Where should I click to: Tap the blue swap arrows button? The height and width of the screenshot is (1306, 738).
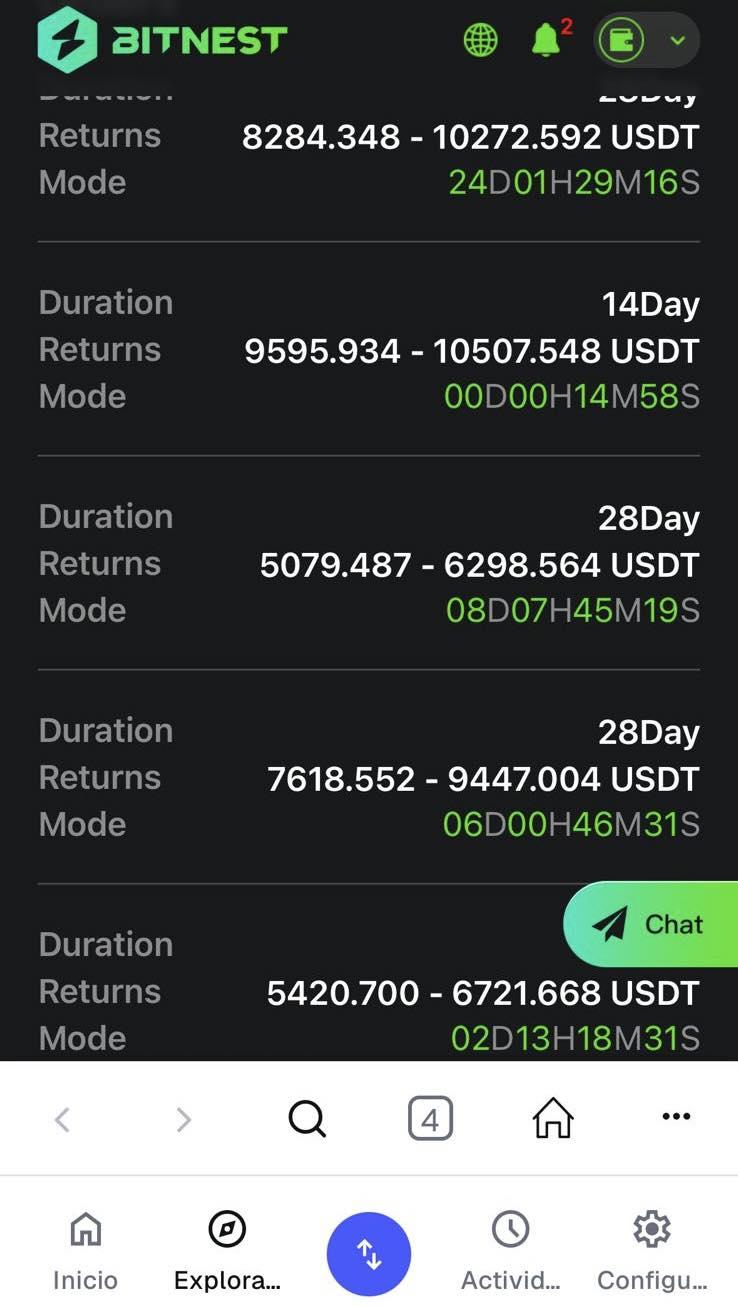(x=369, y=1254)
